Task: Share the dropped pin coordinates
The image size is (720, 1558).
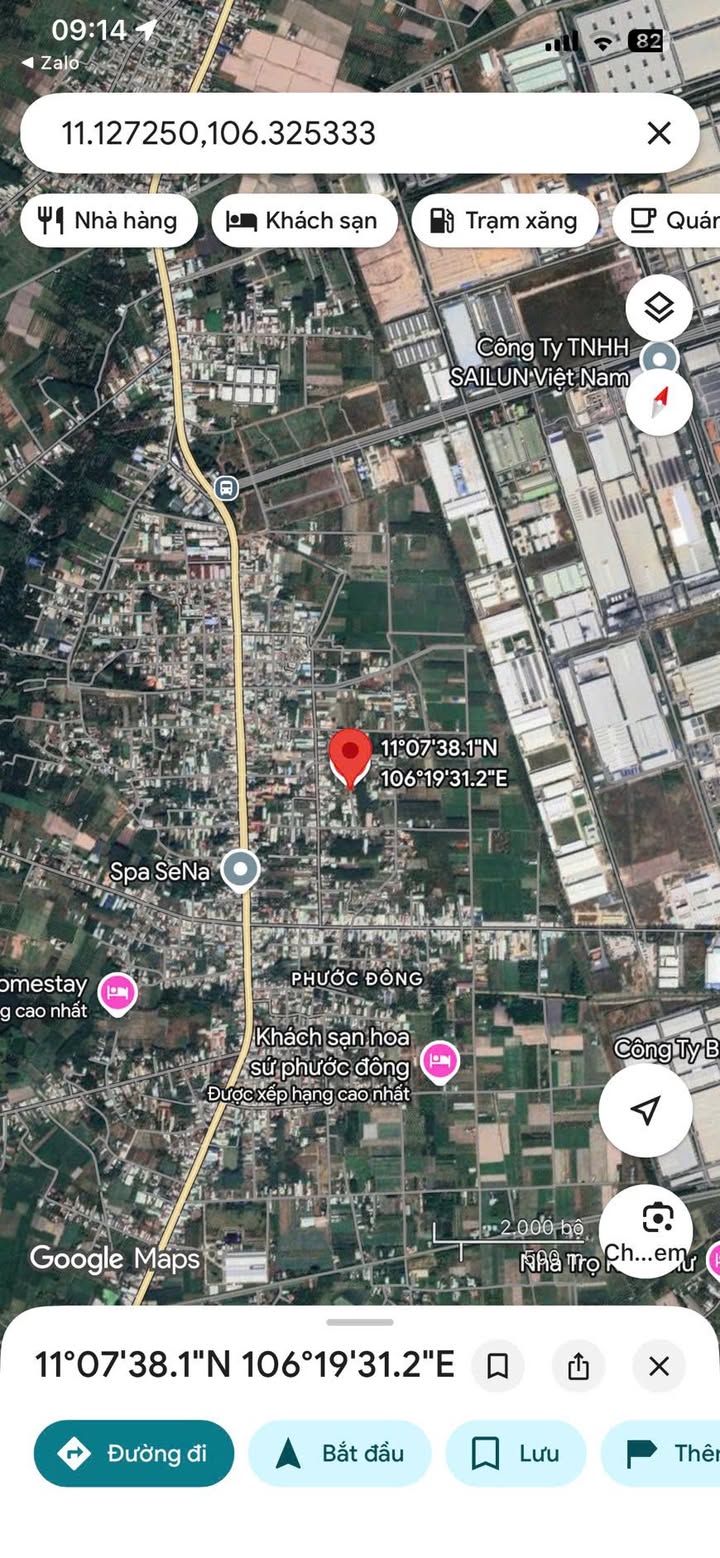Action: (x=578, y=1366)
